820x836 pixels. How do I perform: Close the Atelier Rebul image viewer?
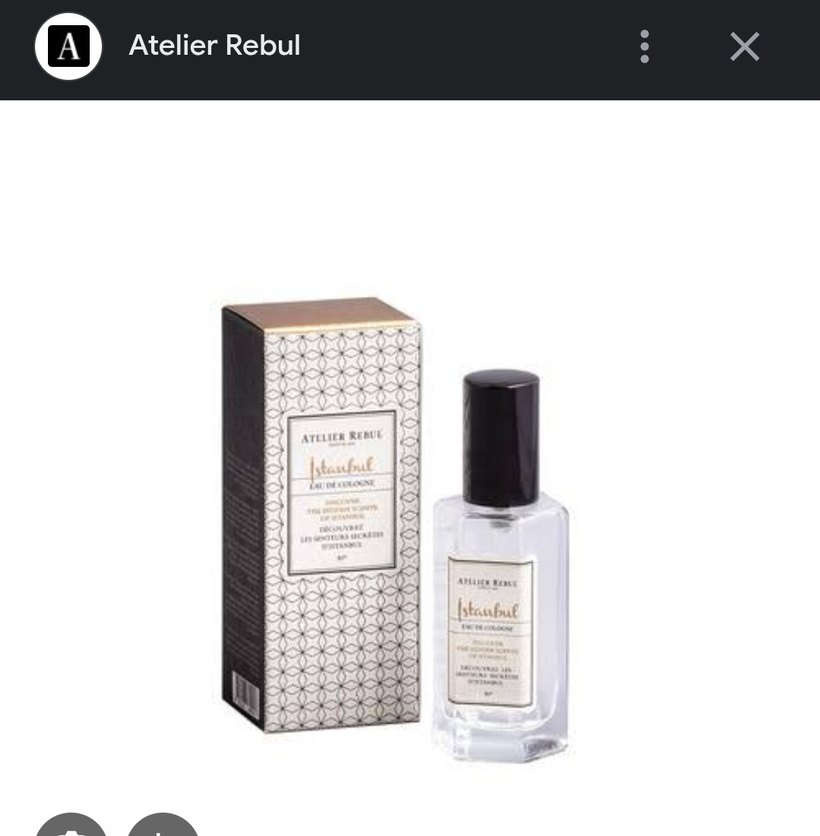[x=744, y=46]
